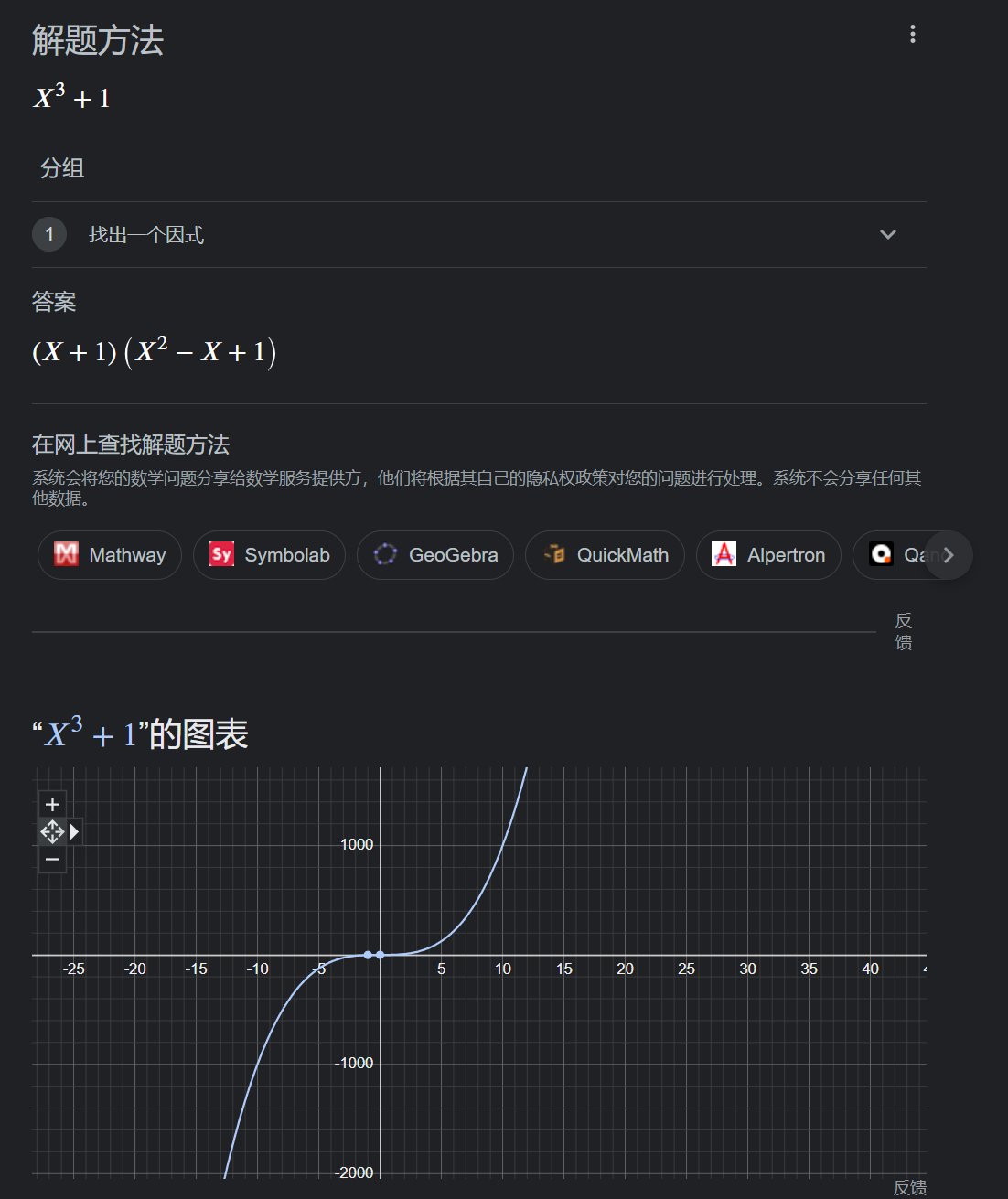Zoom in the graph with plus
Image resolution: width=1008 pixels, height=1199 pixels.
pyautogui.click(x=53, y=804)
